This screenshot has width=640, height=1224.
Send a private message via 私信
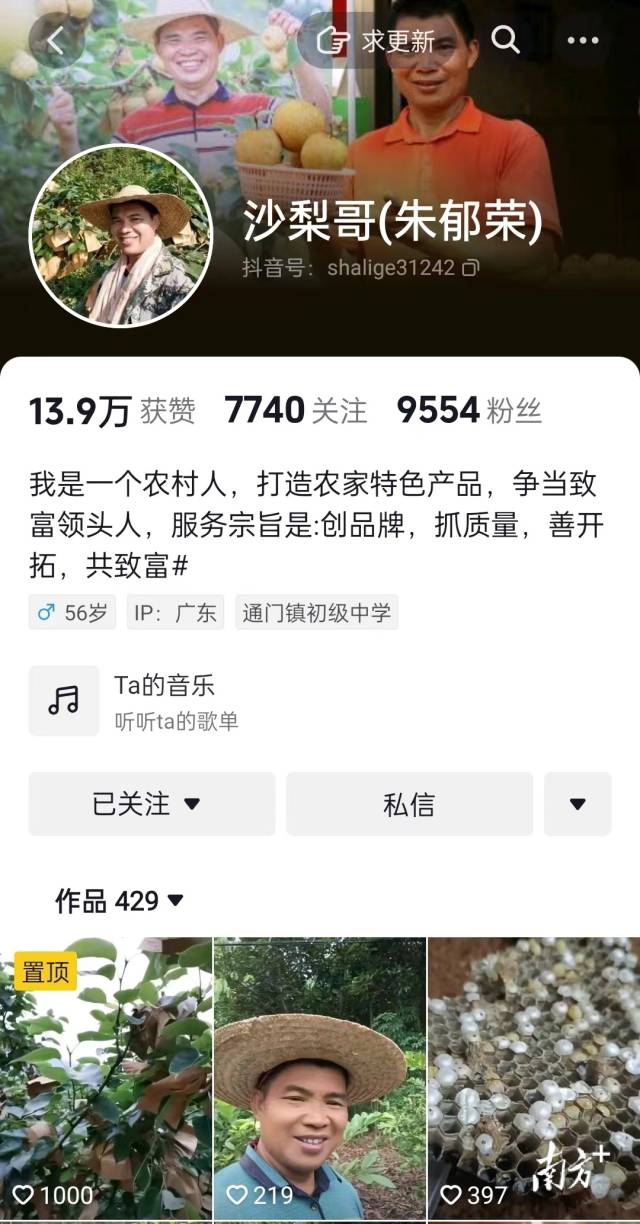pyautogui.click(x=409, y=804)
